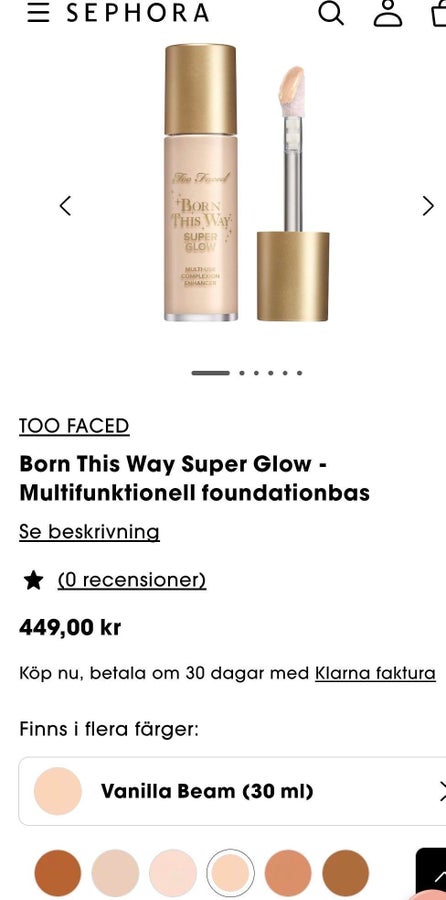Viewport: 446px width, 900px height.
Task: Open the TOO FACED brand link
Action: pos(74,426)
